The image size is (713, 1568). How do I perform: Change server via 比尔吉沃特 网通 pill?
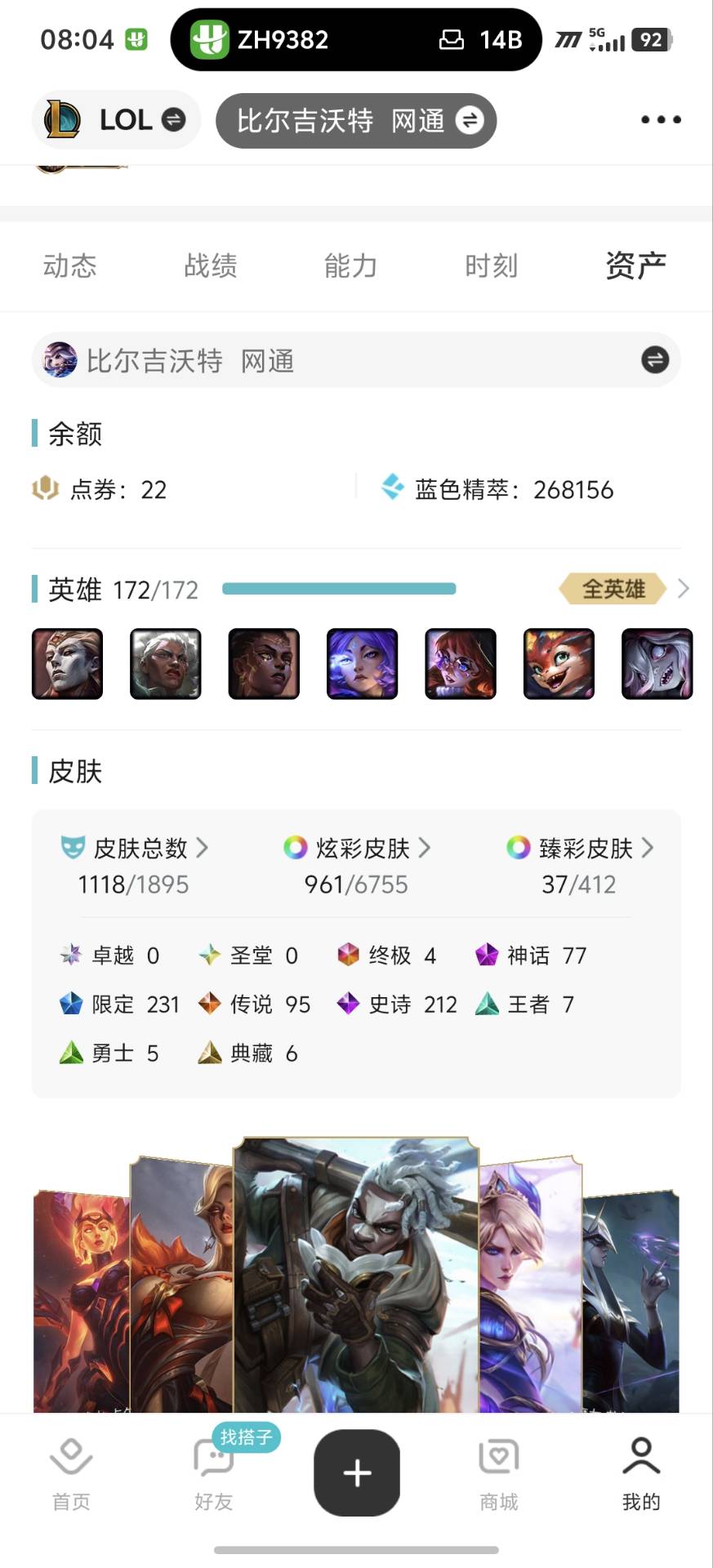[356, 121]
